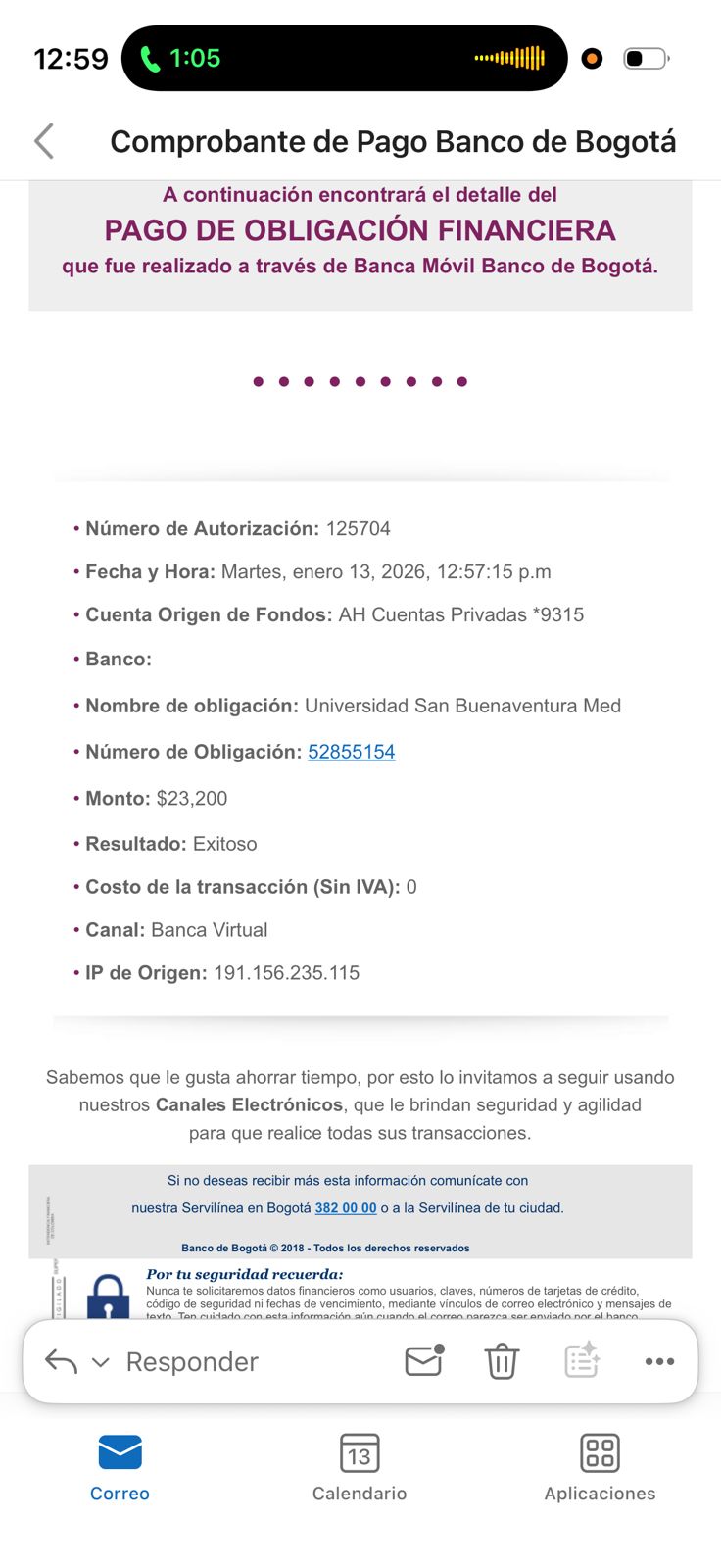Delete this email with trash icon

coord(502,1361)
